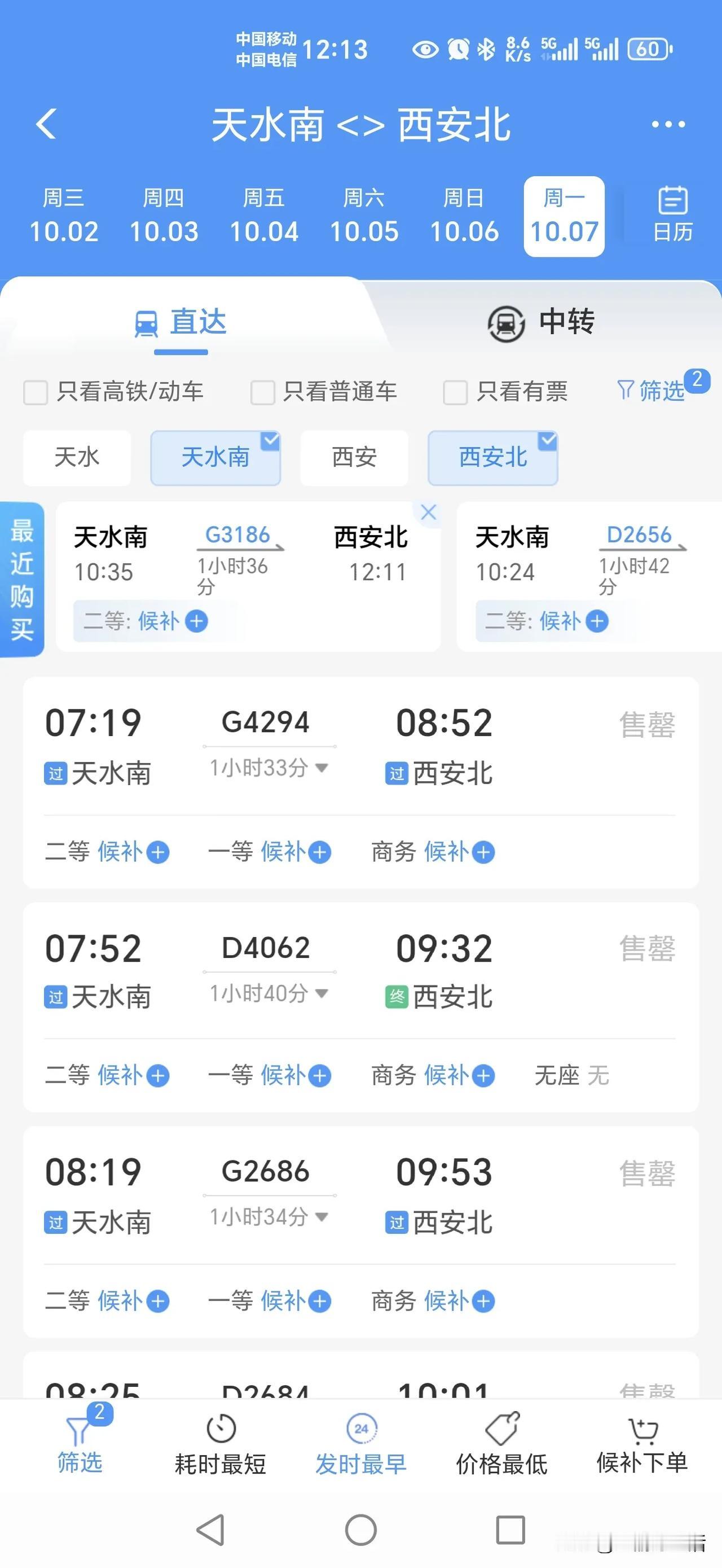Enable the 只看高铁/动车 checkbox

click(34, 393)
